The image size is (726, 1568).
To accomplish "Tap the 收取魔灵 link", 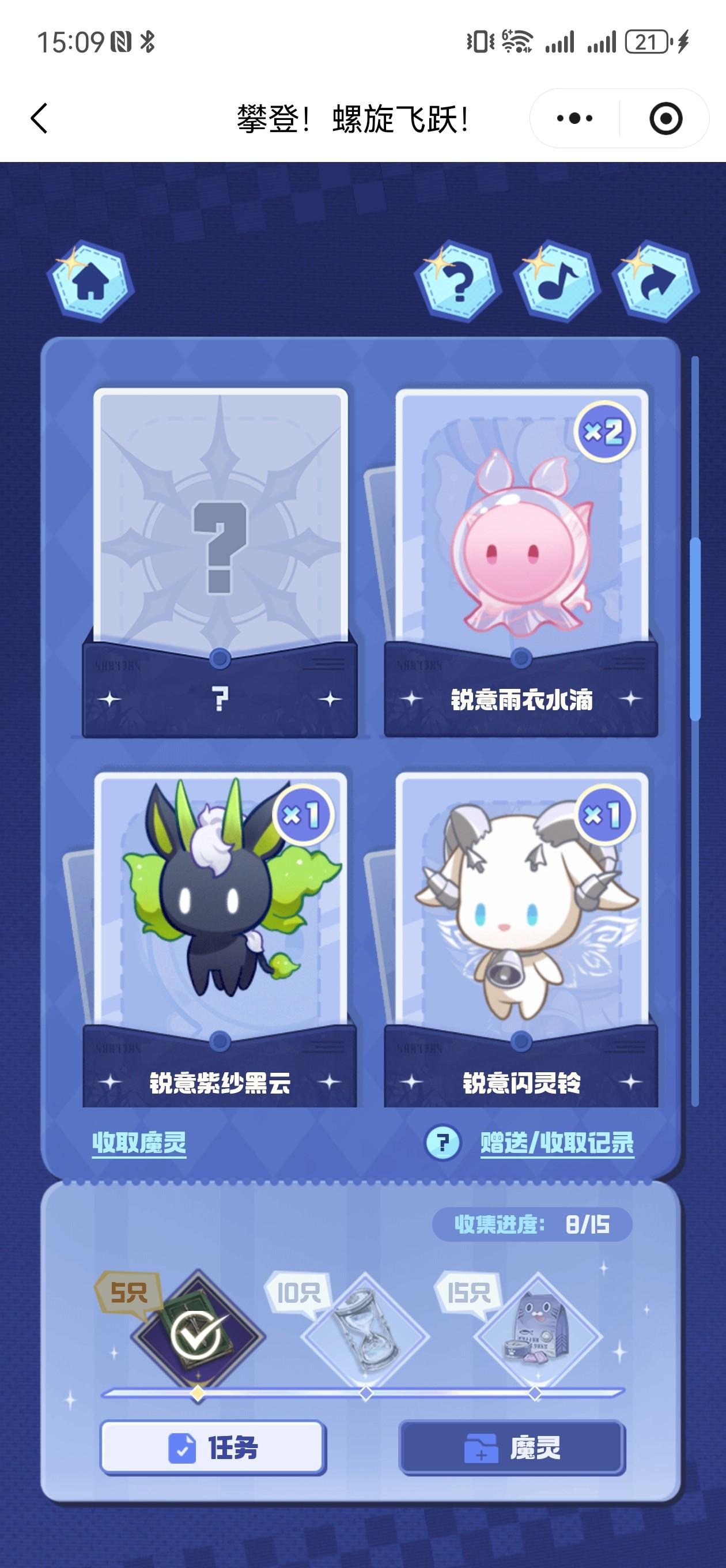I will 139,1143.
